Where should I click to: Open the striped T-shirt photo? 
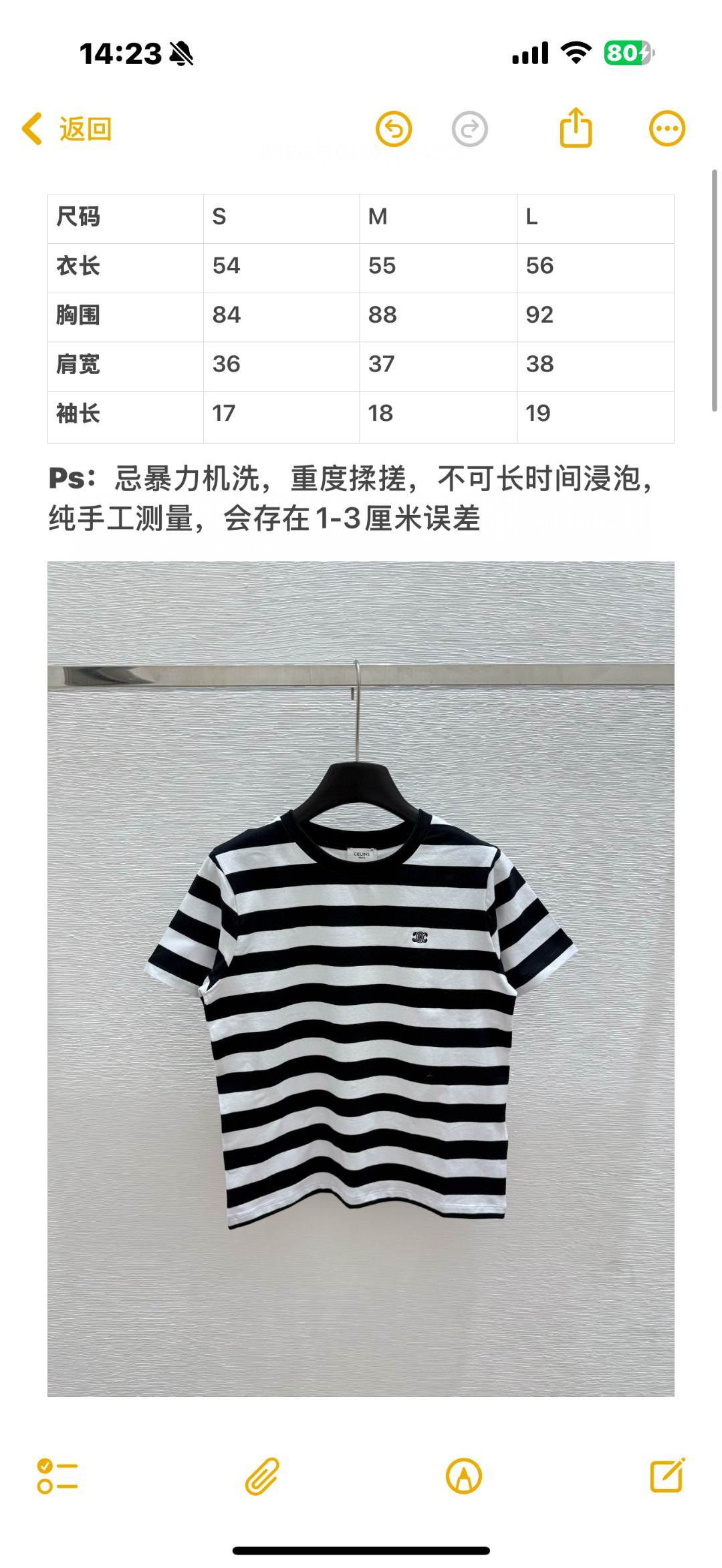pos(361,979)
